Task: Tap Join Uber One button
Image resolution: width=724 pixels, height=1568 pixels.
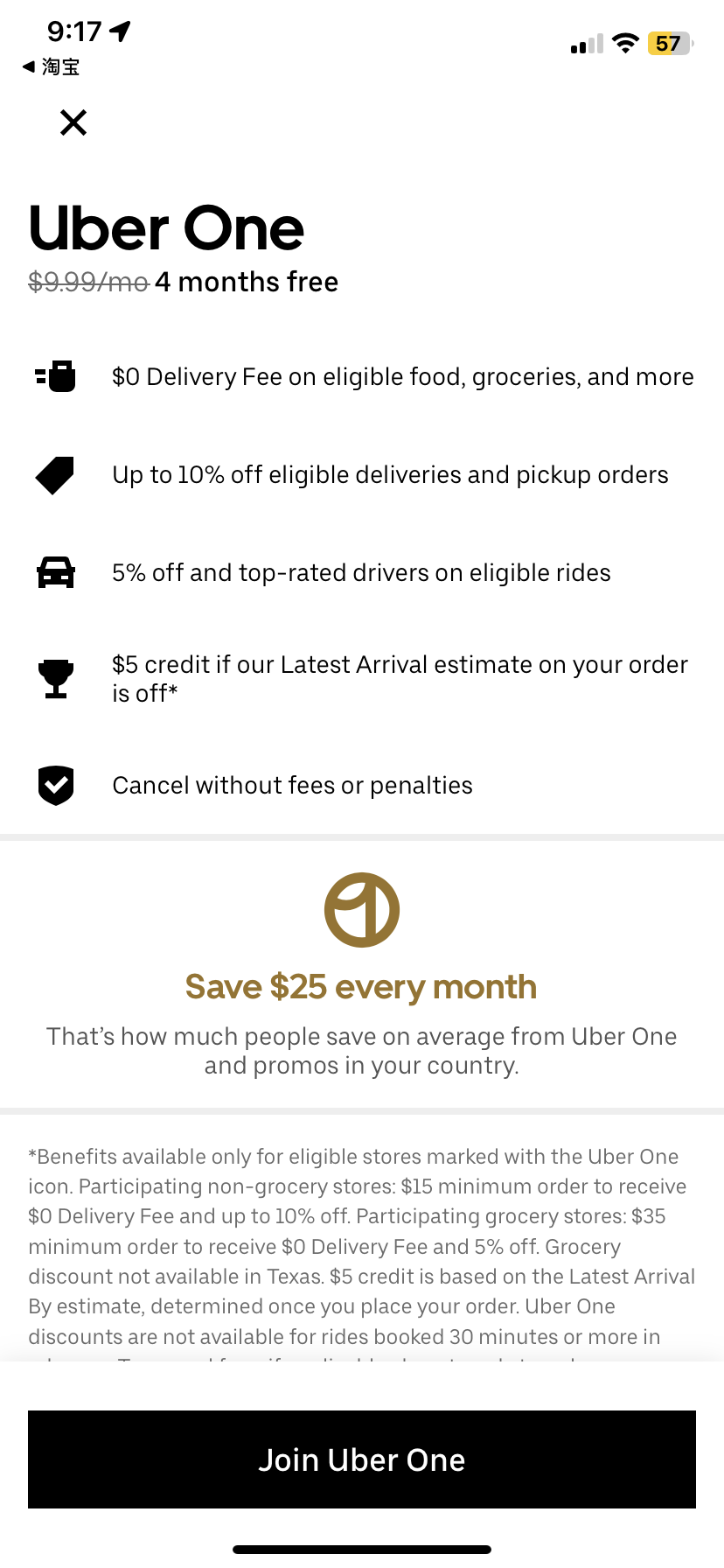Action: click(x=362, y=1459)
